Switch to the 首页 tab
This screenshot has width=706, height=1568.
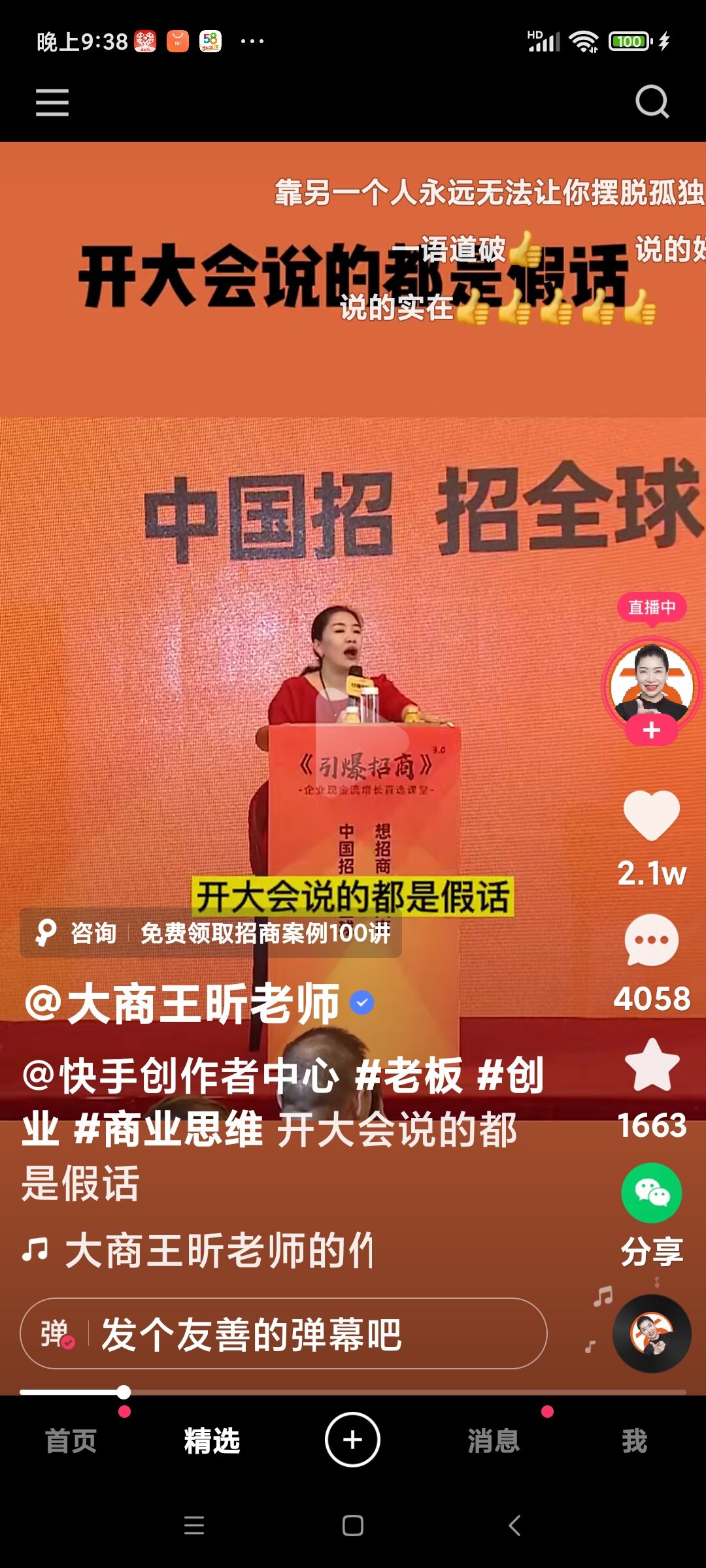[71, 1440]
